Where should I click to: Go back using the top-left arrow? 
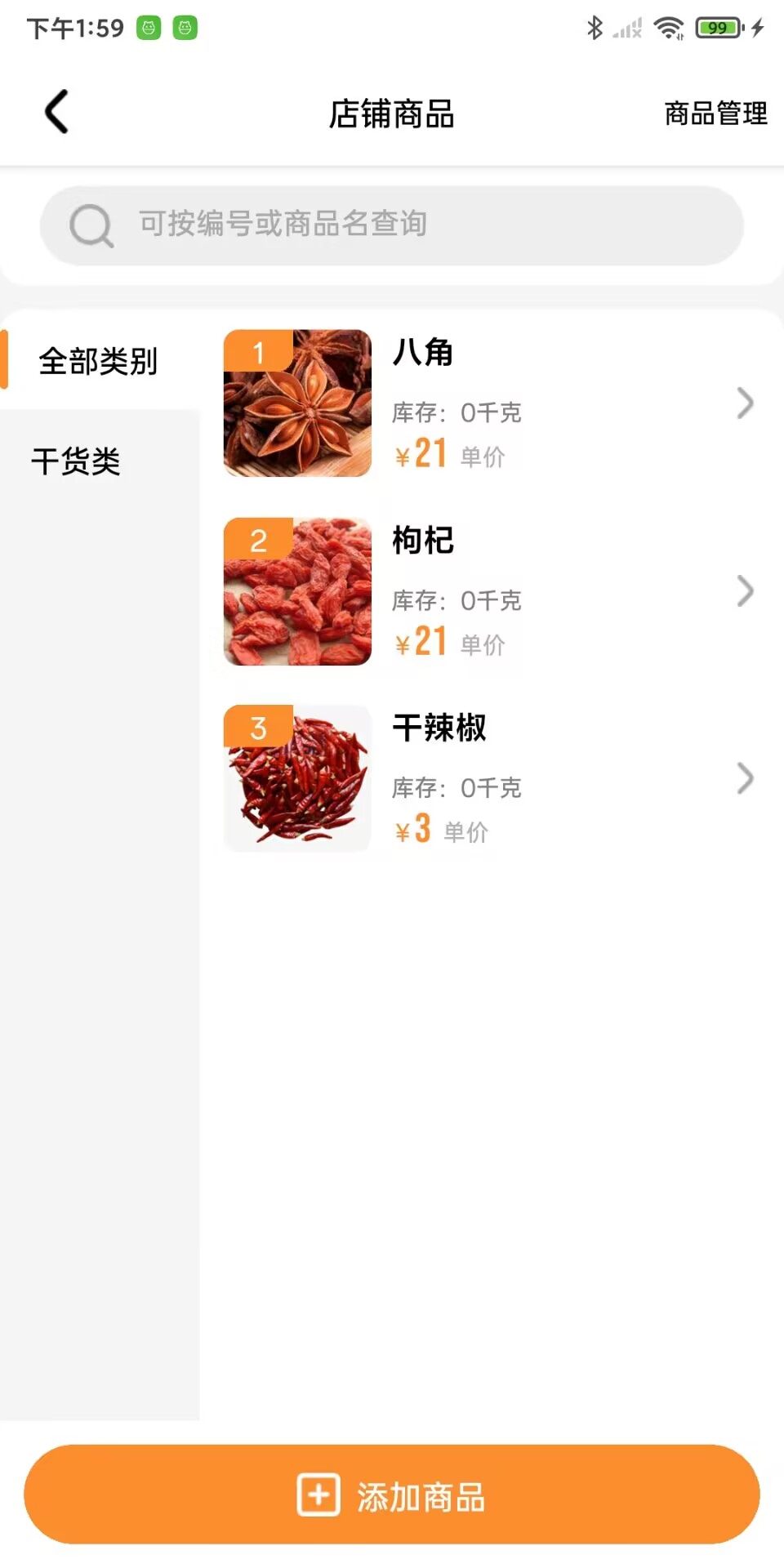click(57, 112)
